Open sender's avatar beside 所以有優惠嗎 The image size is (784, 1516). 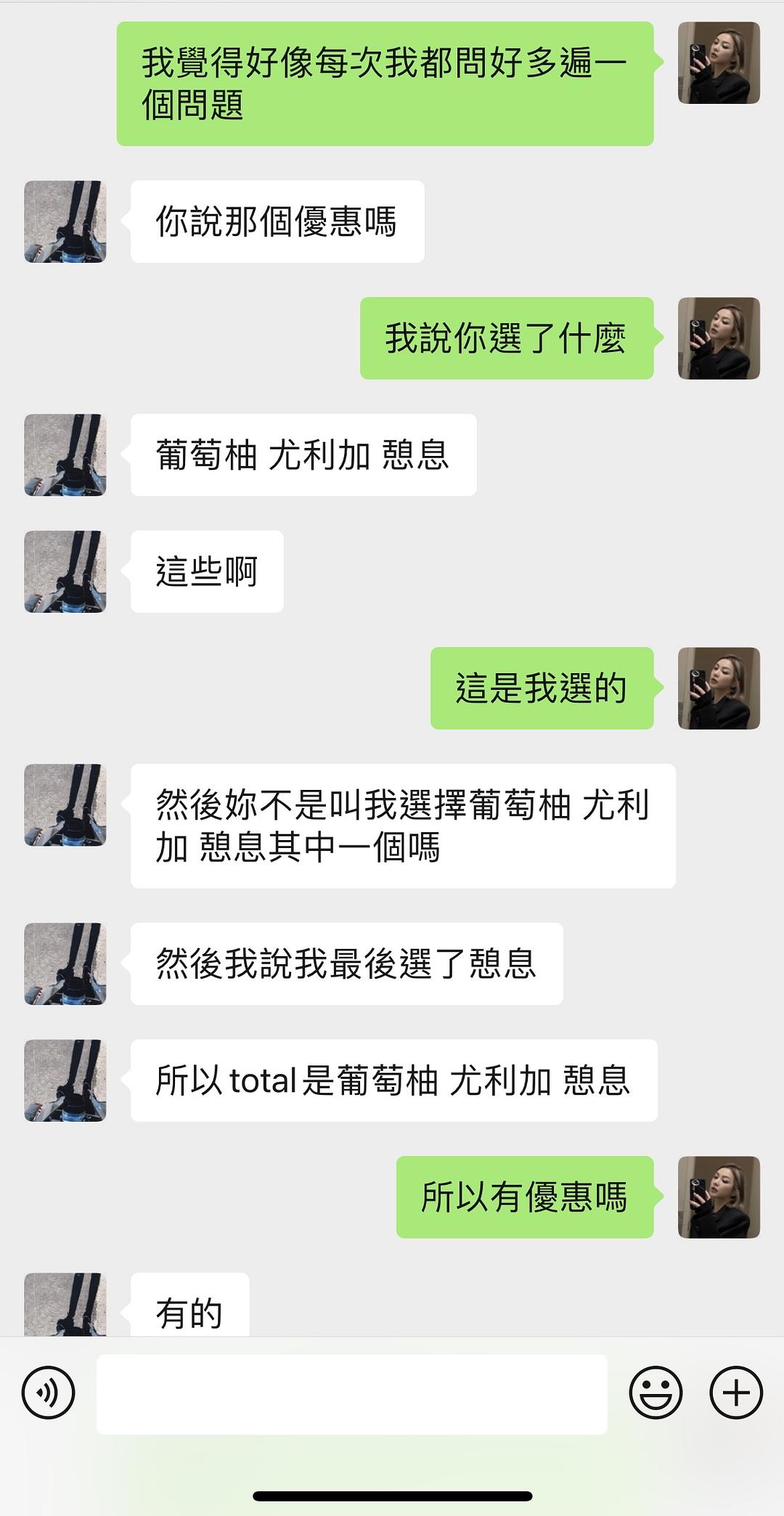coord(719,1197)
